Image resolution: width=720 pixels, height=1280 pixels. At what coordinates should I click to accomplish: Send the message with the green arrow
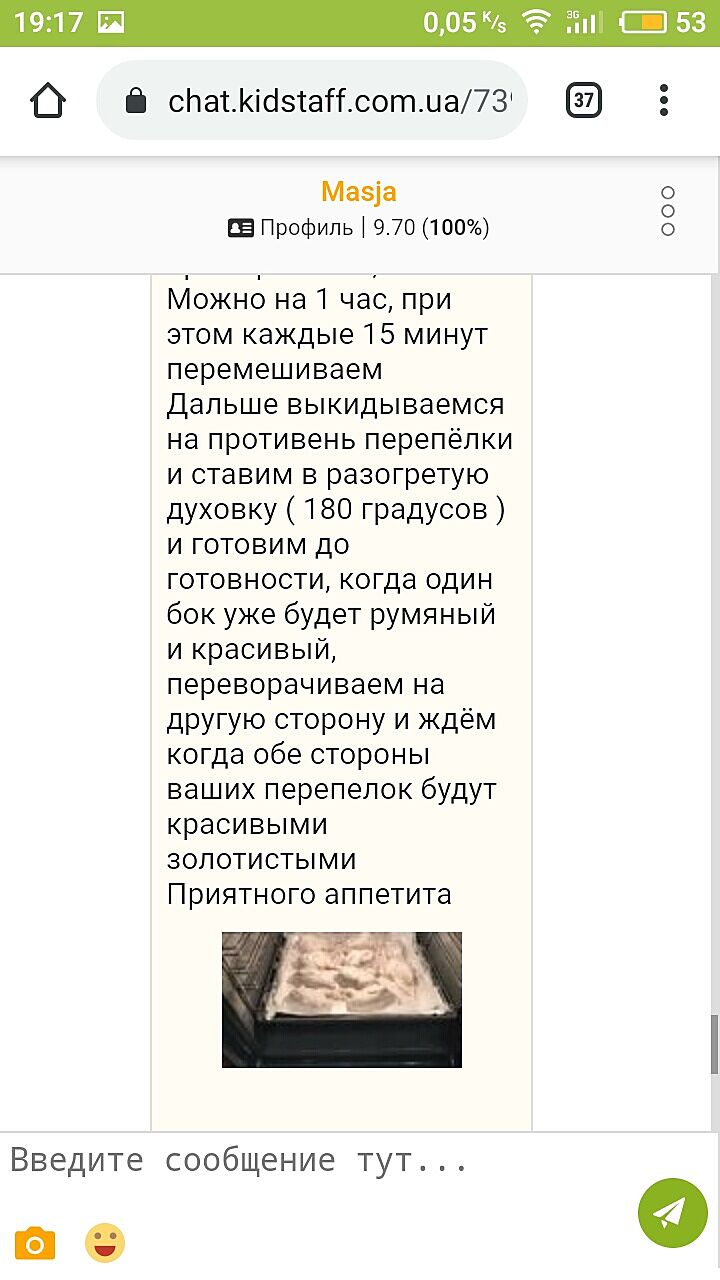(672, 1213)
